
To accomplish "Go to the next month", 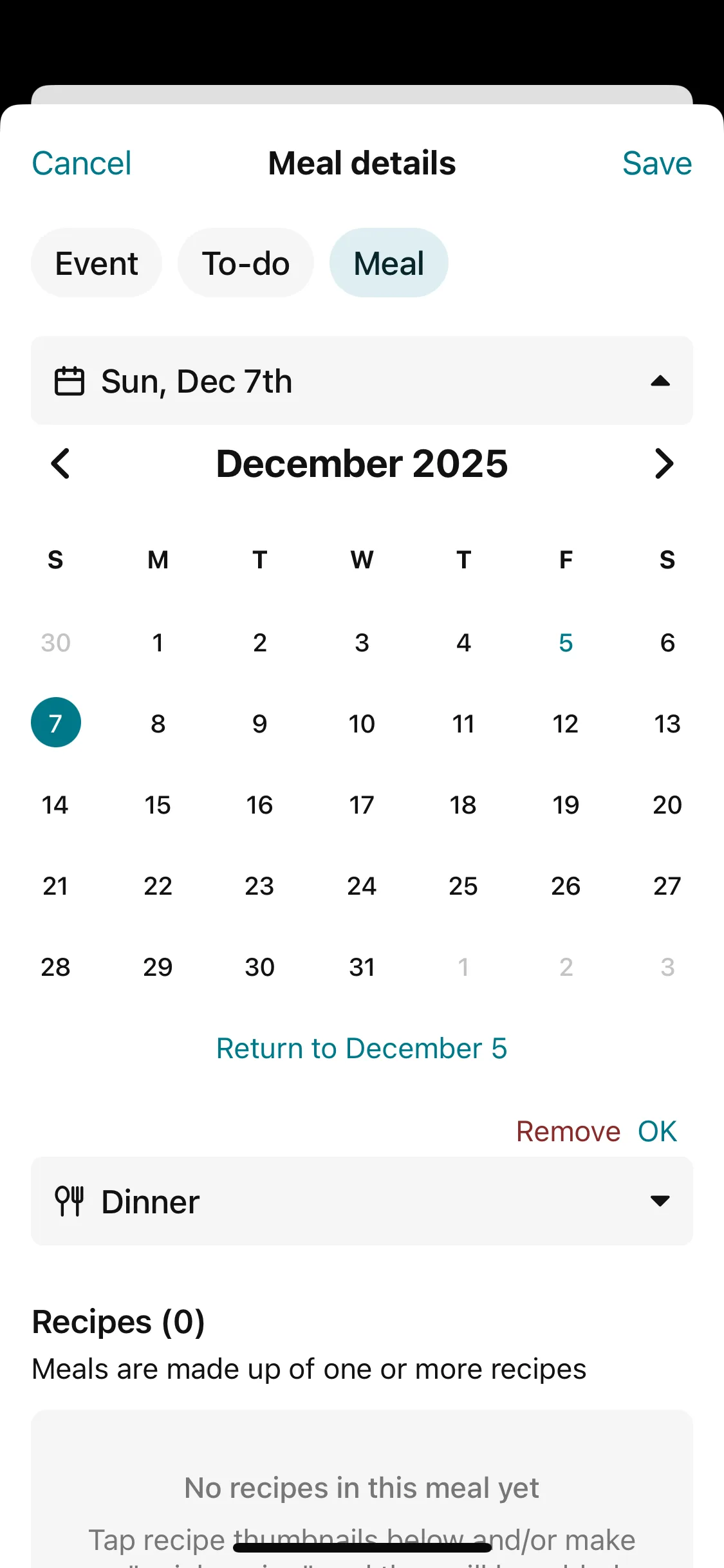I will (x=664, y=463).
